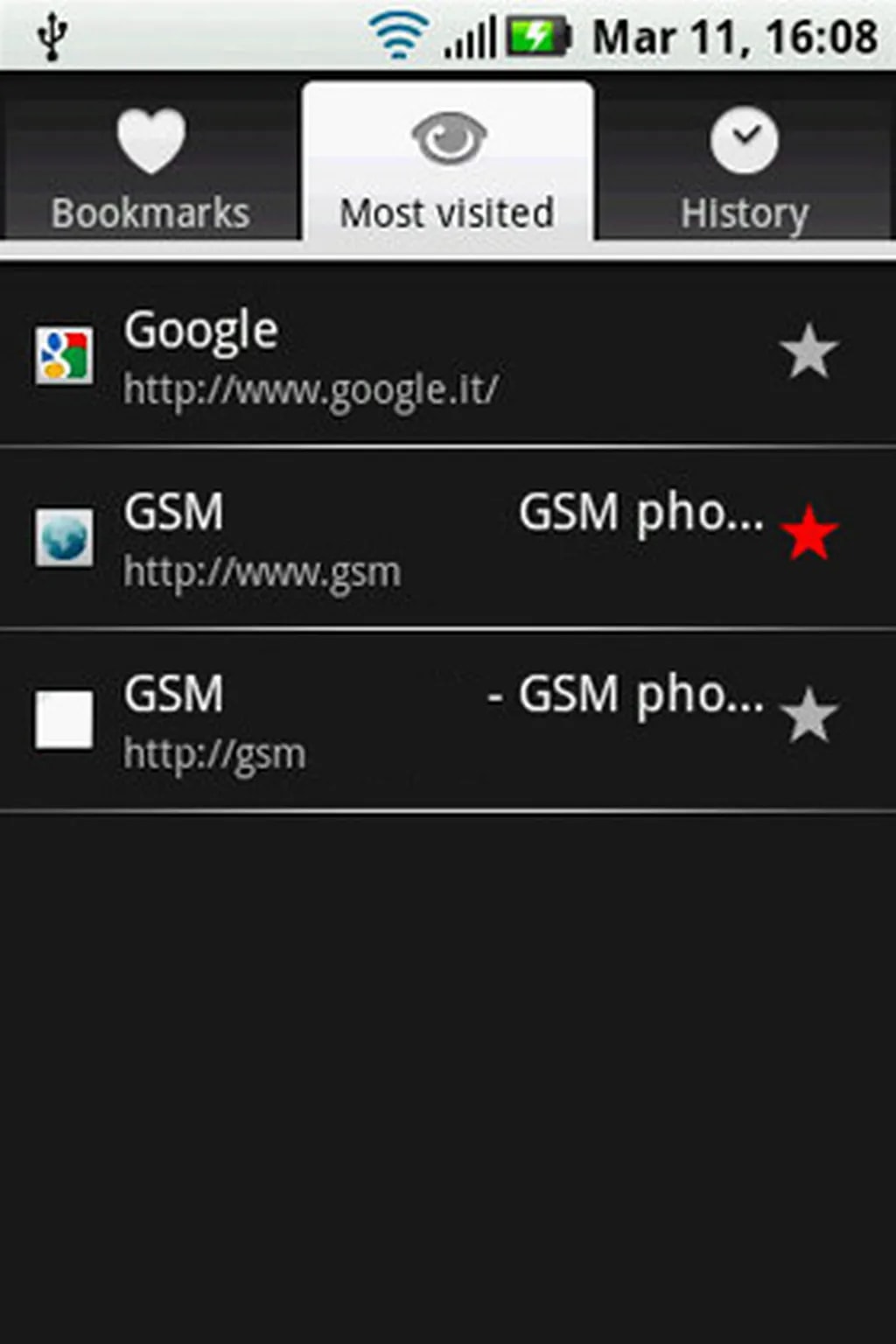Bookmark Google with the star
Viewport: 896px width, 1344px height.
point(808,353)
